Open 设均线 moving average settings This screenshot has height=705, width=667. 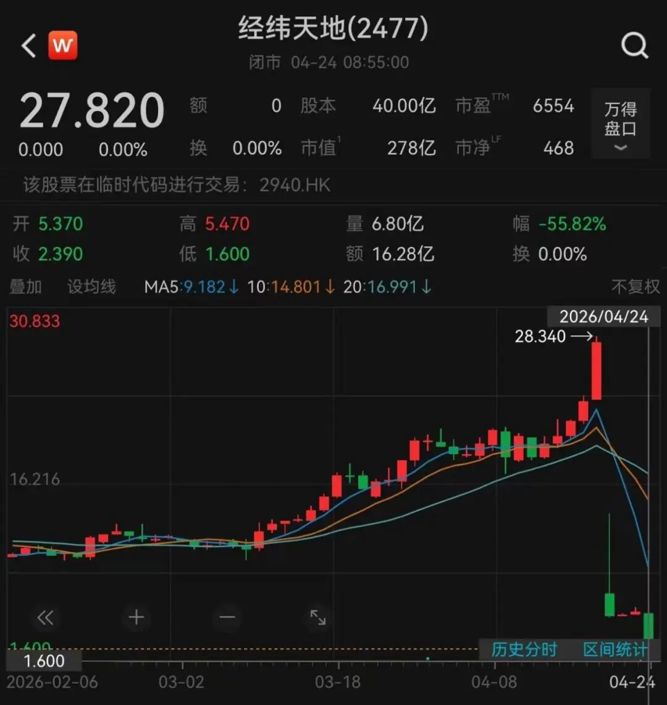(x=91, y=287)
